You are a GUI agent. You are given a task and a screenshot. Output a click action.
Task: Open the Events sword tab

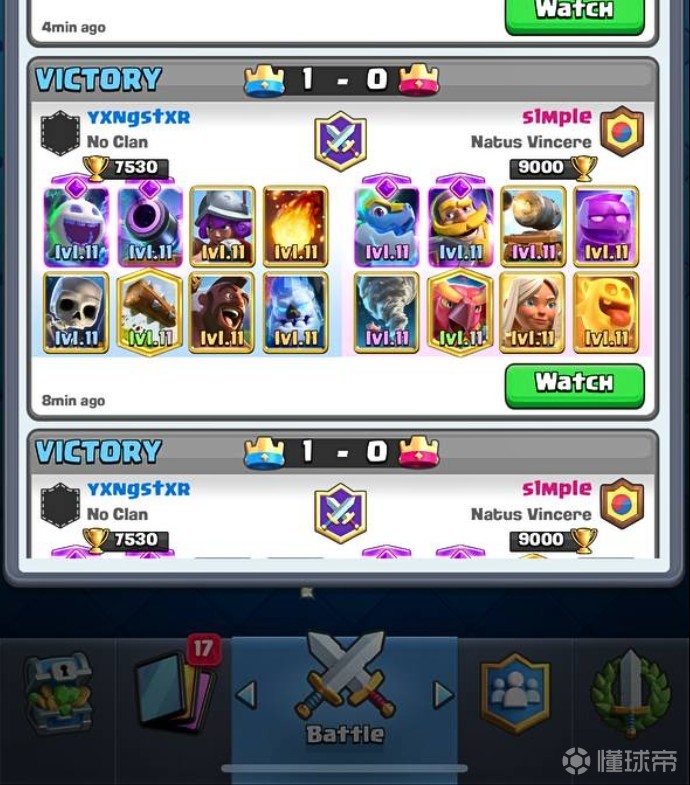point(630,691)
